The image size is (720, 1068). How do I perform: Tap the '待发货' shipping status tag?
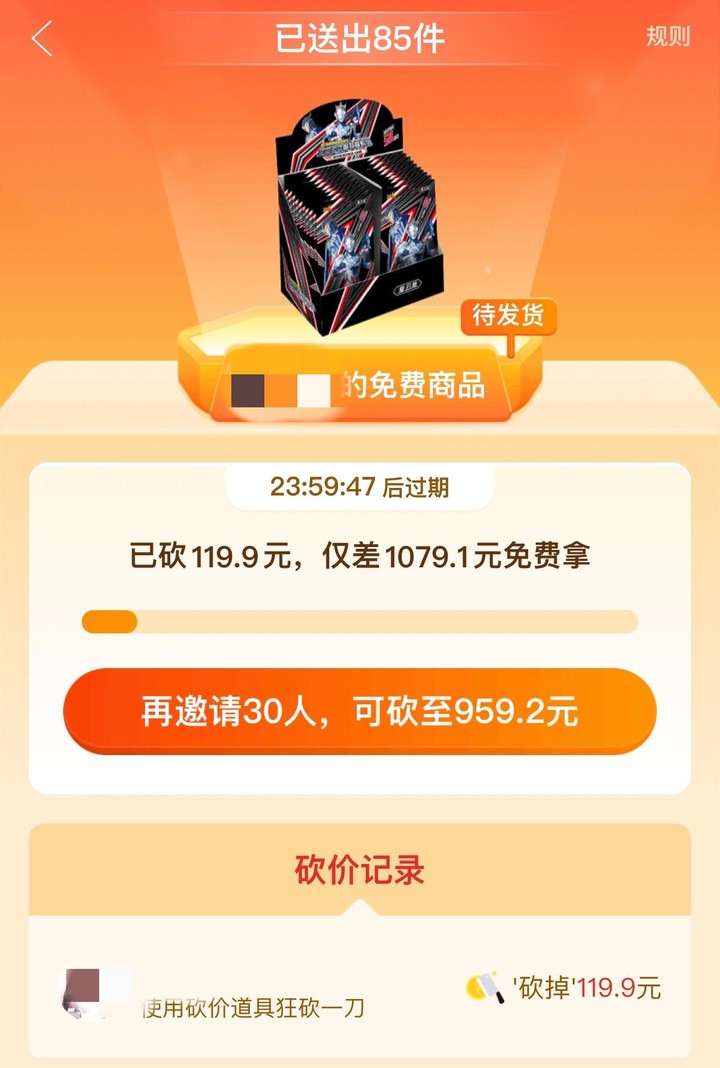tap(511, 318)
